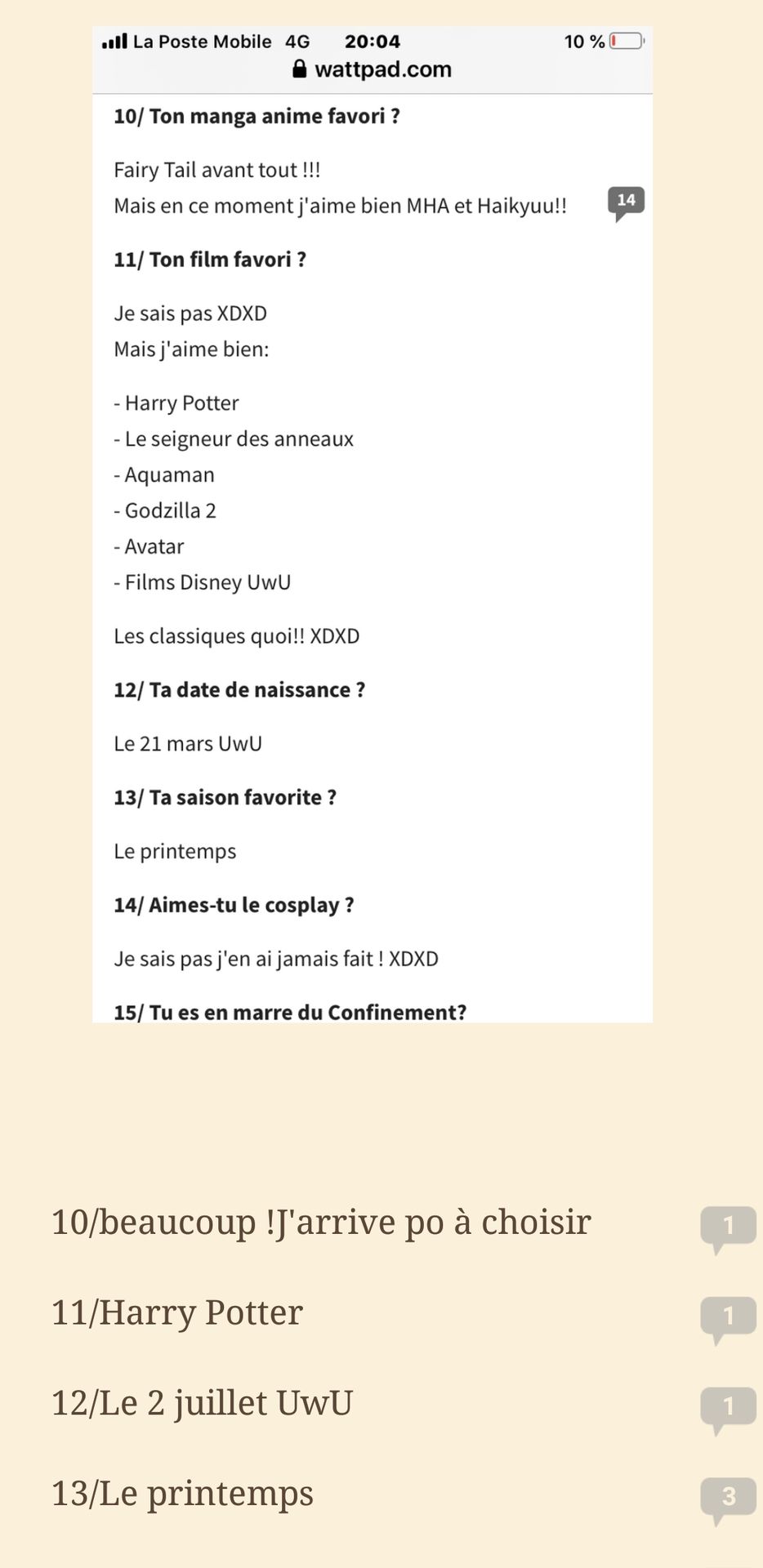The height and width of the screenshot is (1568, 763).
Task: Open comments on the beaucoup answer line
Action: (728, 1228)
